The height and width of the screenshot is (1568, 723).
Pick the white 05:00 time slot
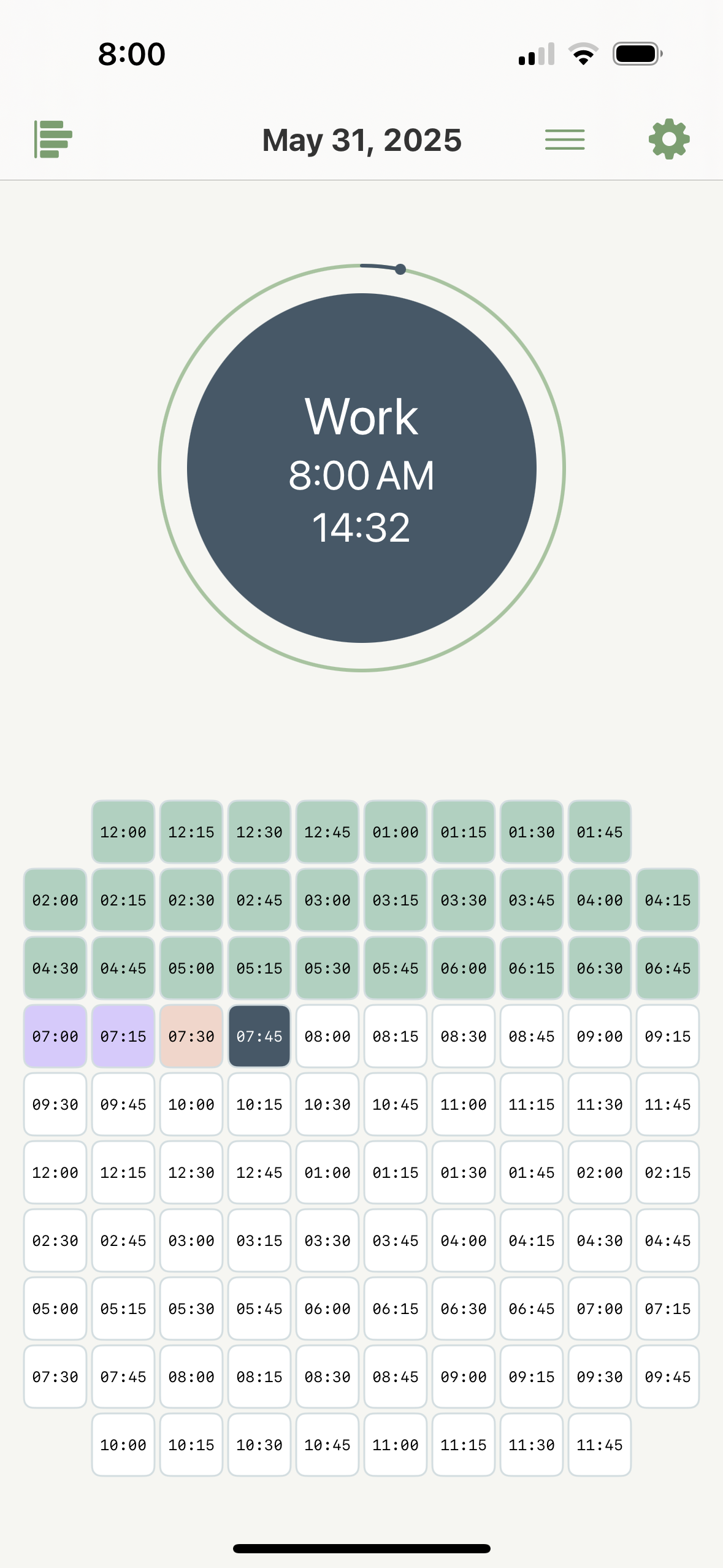[55, 1309]
